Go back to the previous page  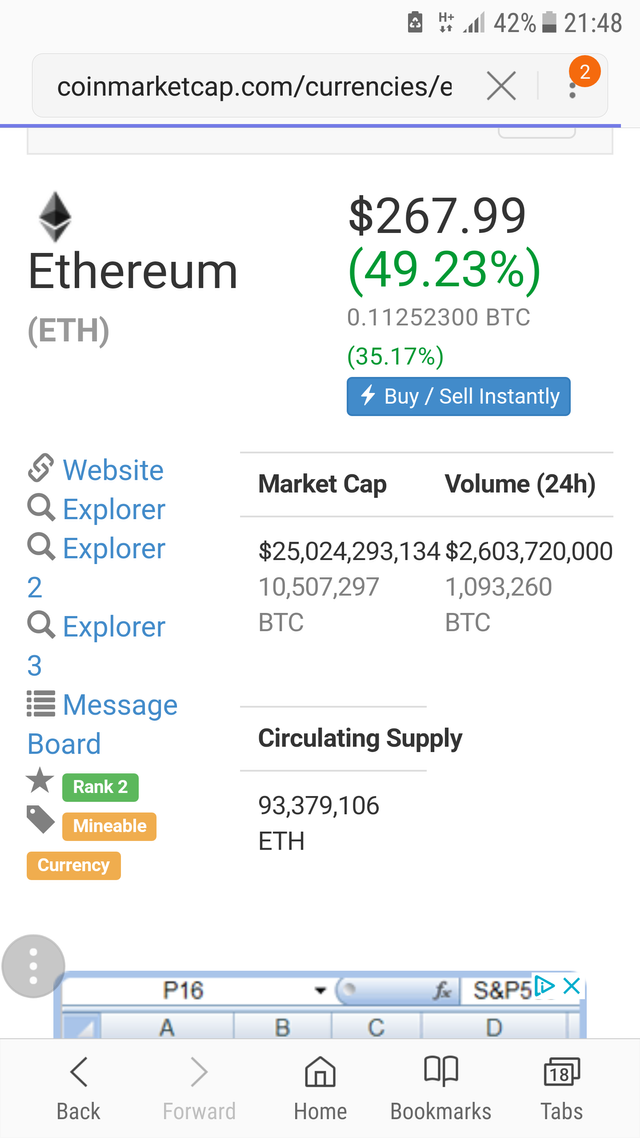pyautogui.click(x=78, y=1088)
